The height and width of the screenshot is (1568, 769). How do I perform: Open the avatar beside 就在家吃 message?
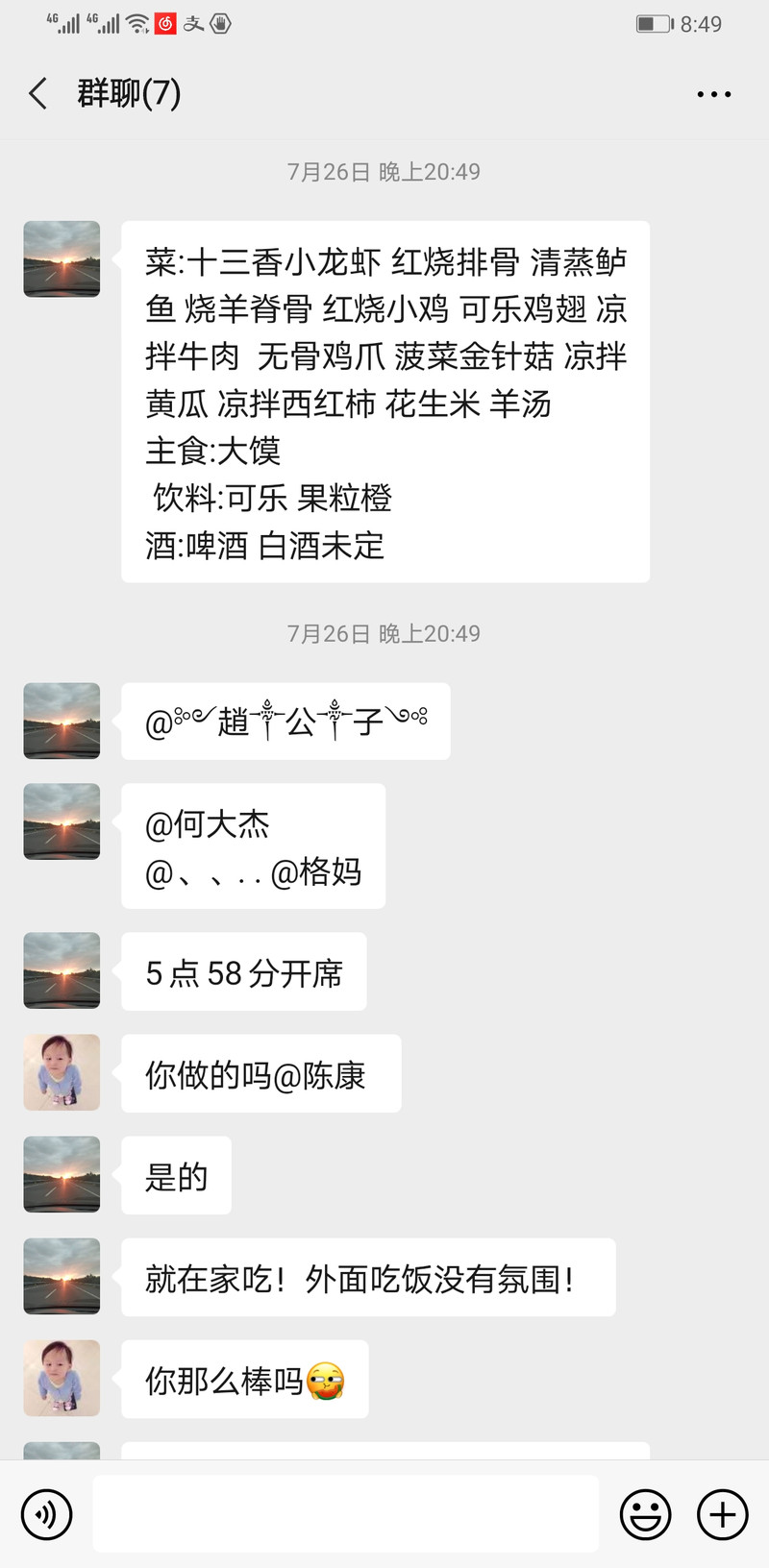coord(62,1276)
